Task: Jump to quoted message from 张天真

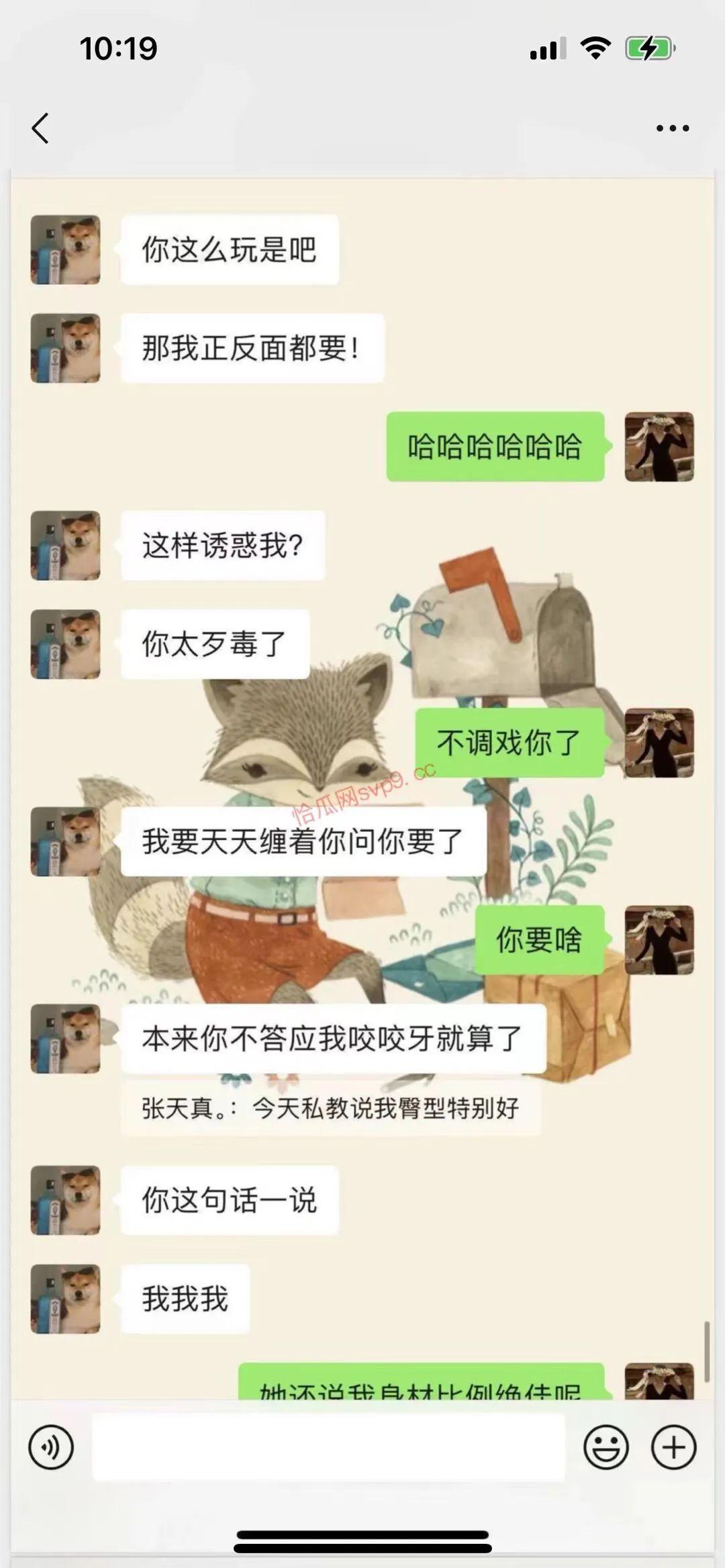Action: coord(330,1108)
